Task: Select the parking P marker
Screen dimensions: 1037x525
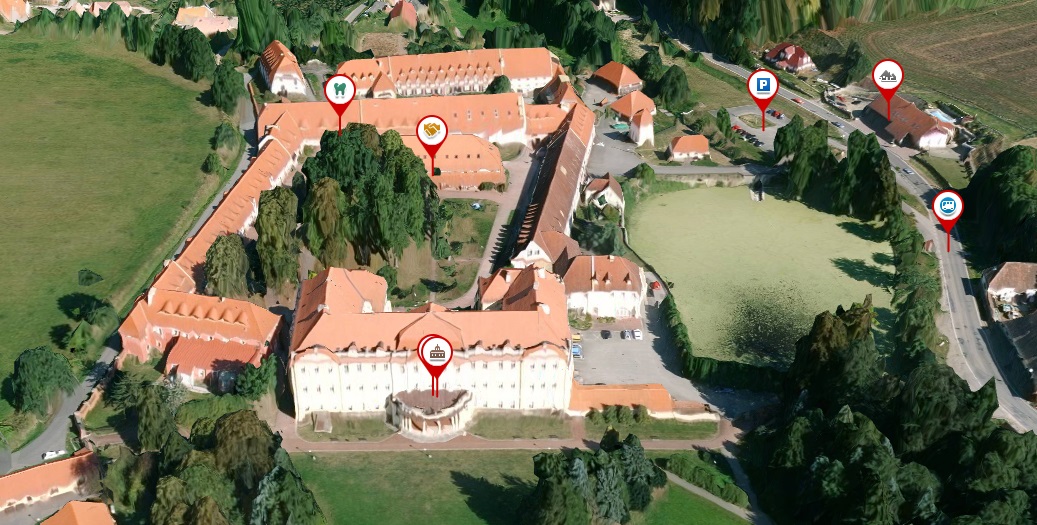Action: [763, 85]
